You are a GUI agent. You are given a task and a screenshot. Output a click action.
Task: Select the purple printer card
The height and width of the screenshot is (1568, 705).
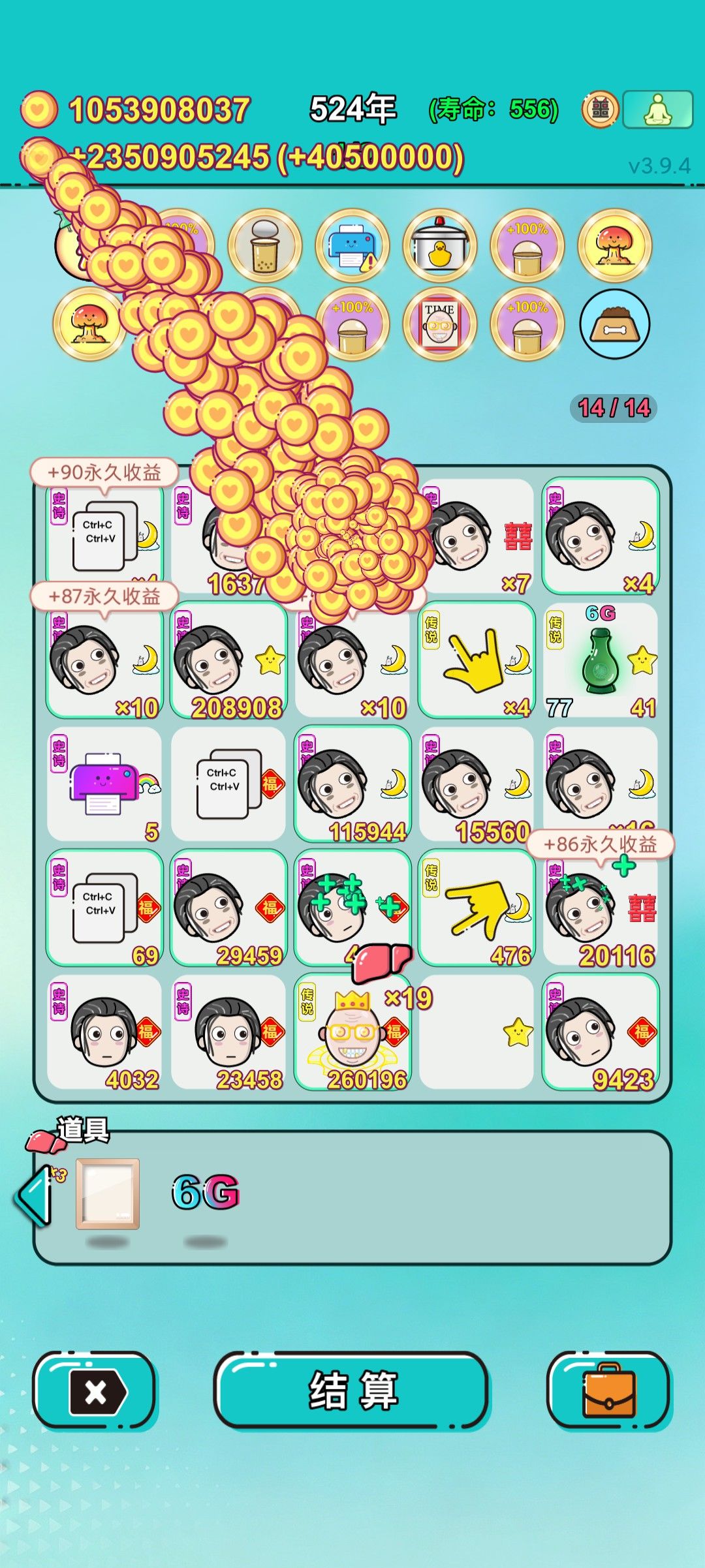tap(104, 784)
